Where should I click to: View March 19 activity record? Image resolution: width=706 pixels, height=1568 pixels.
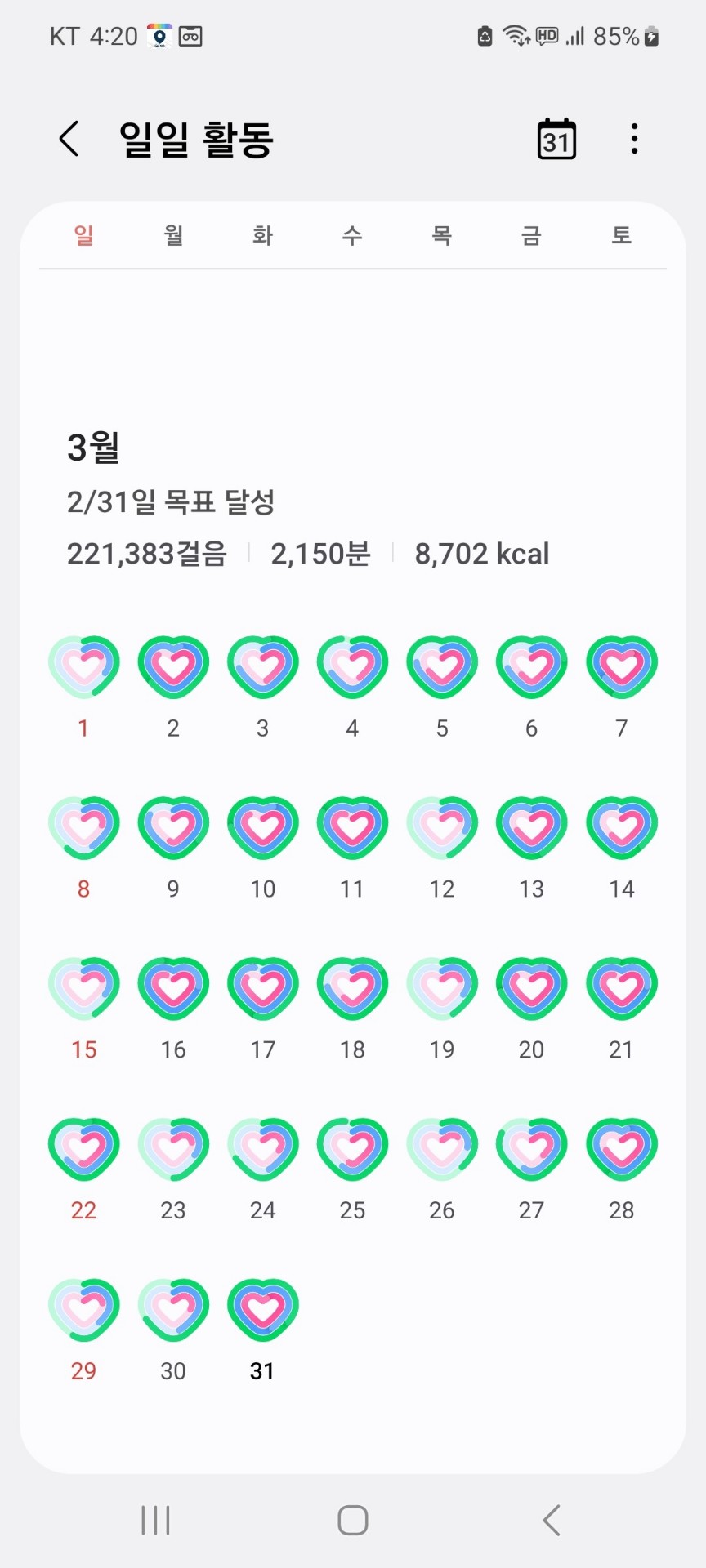(442, 989)
